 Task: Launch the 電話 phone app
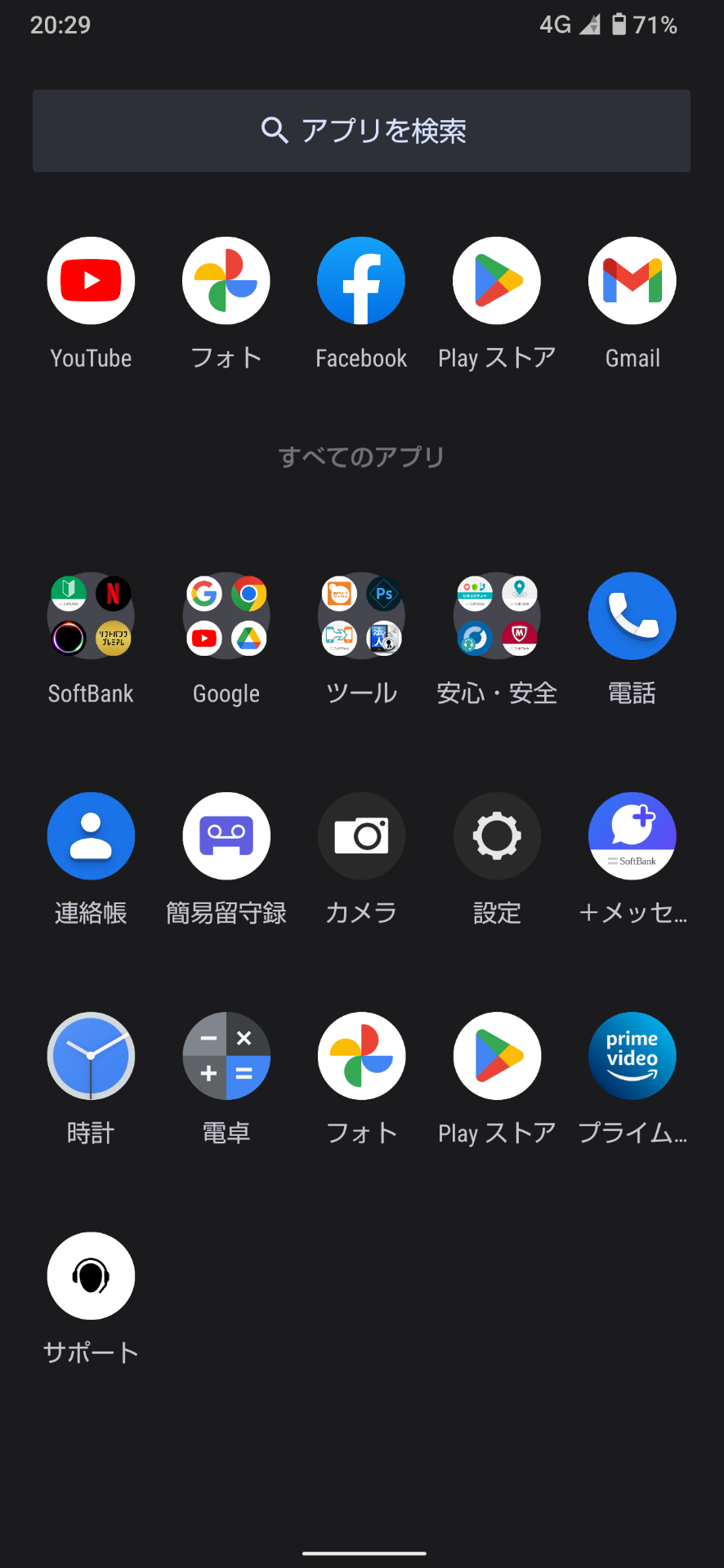pos(632,616)
